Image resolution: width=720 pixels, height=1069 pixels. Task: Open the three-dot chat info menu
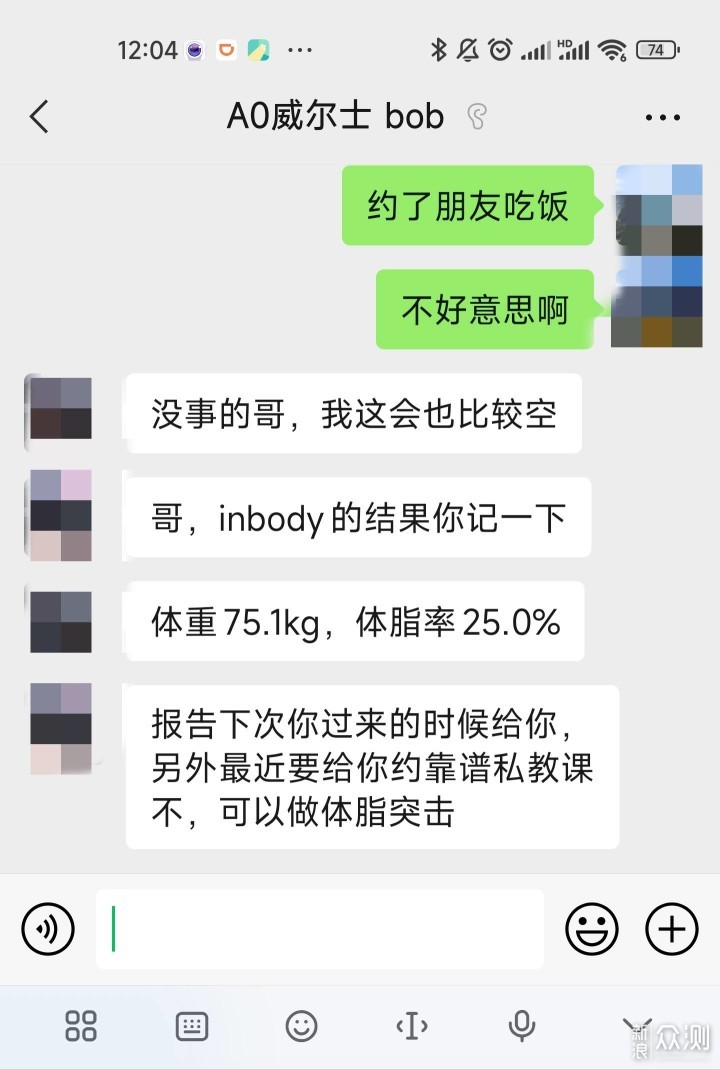click(x=662, y=118)
